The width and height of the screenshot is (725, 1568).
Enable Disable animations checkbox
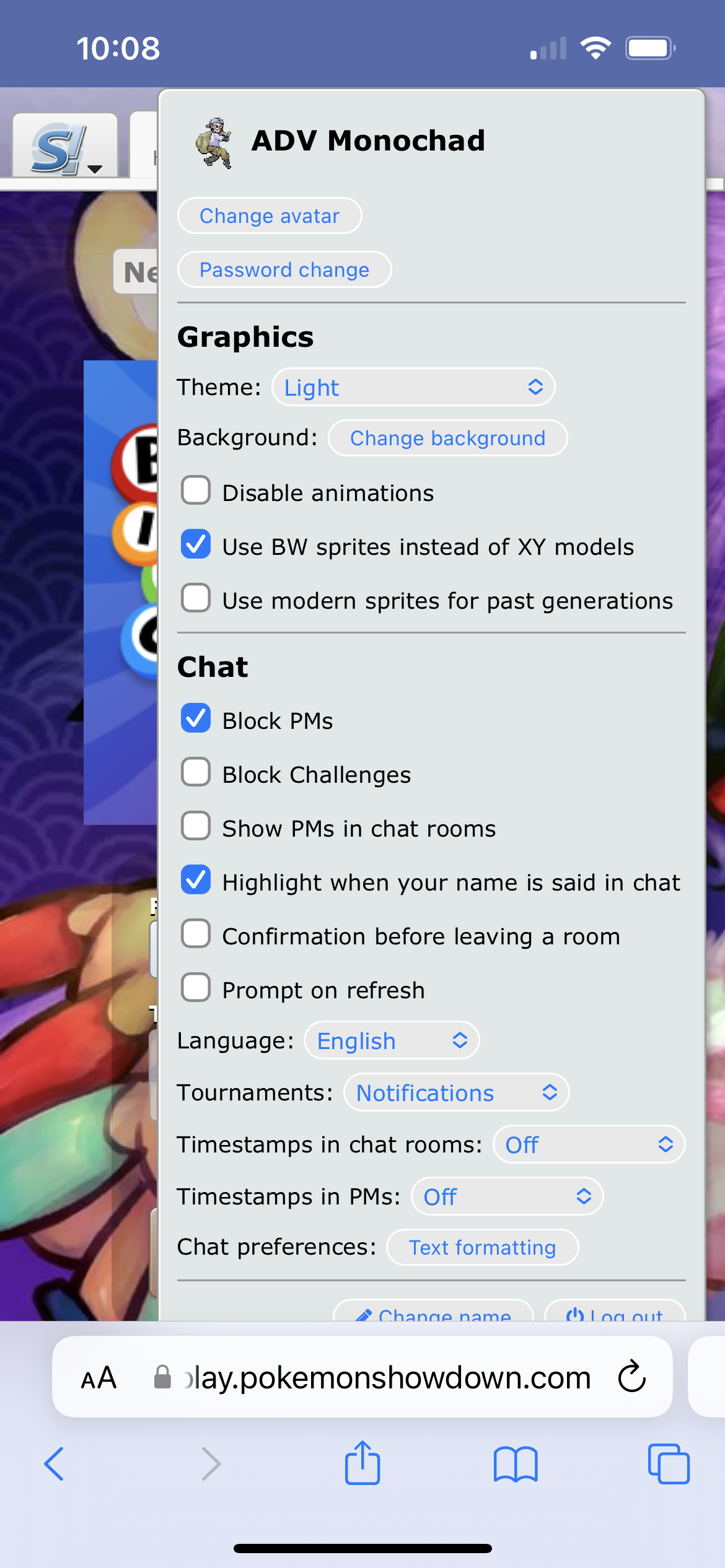click(196, 491)
